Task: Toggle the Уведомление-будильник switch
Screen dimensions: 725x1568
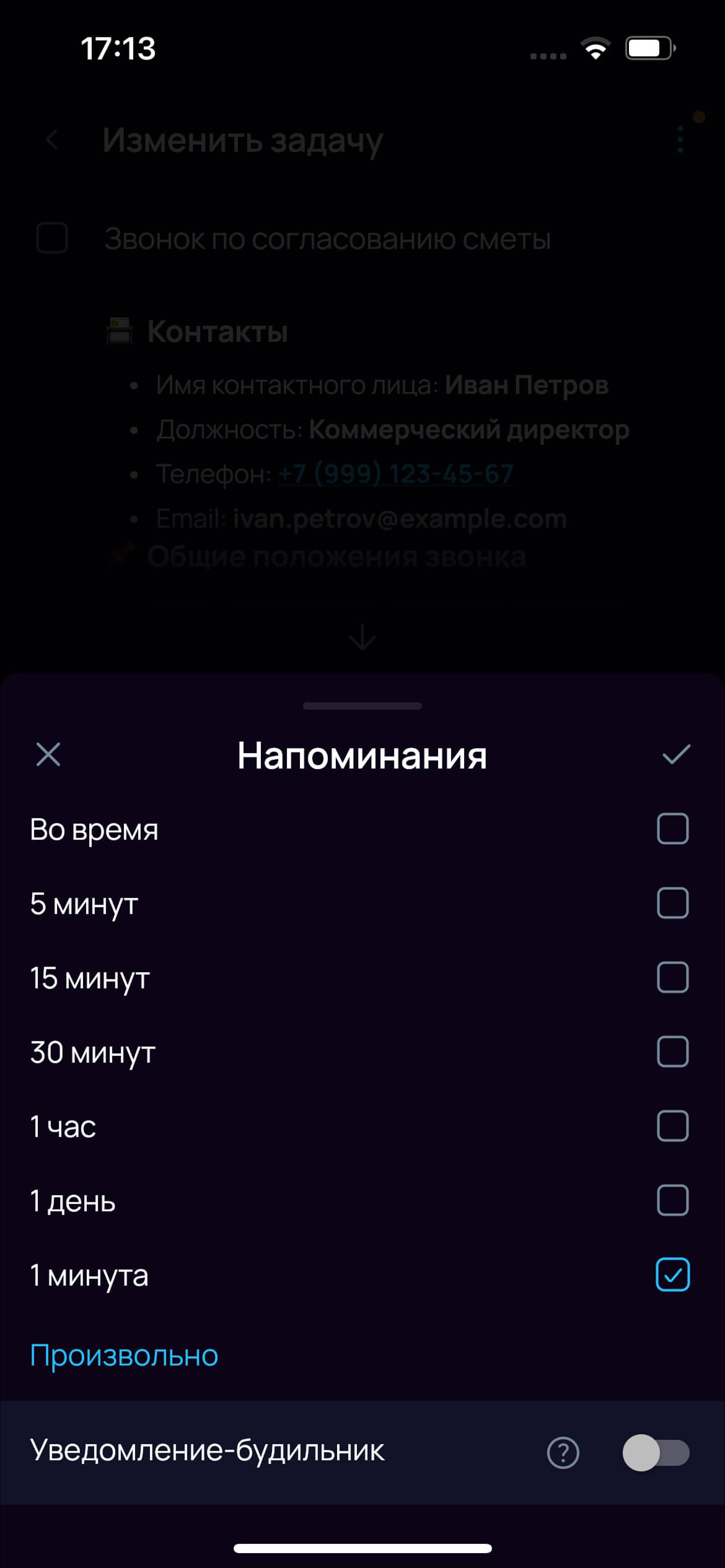Action: click(656, 1453)
